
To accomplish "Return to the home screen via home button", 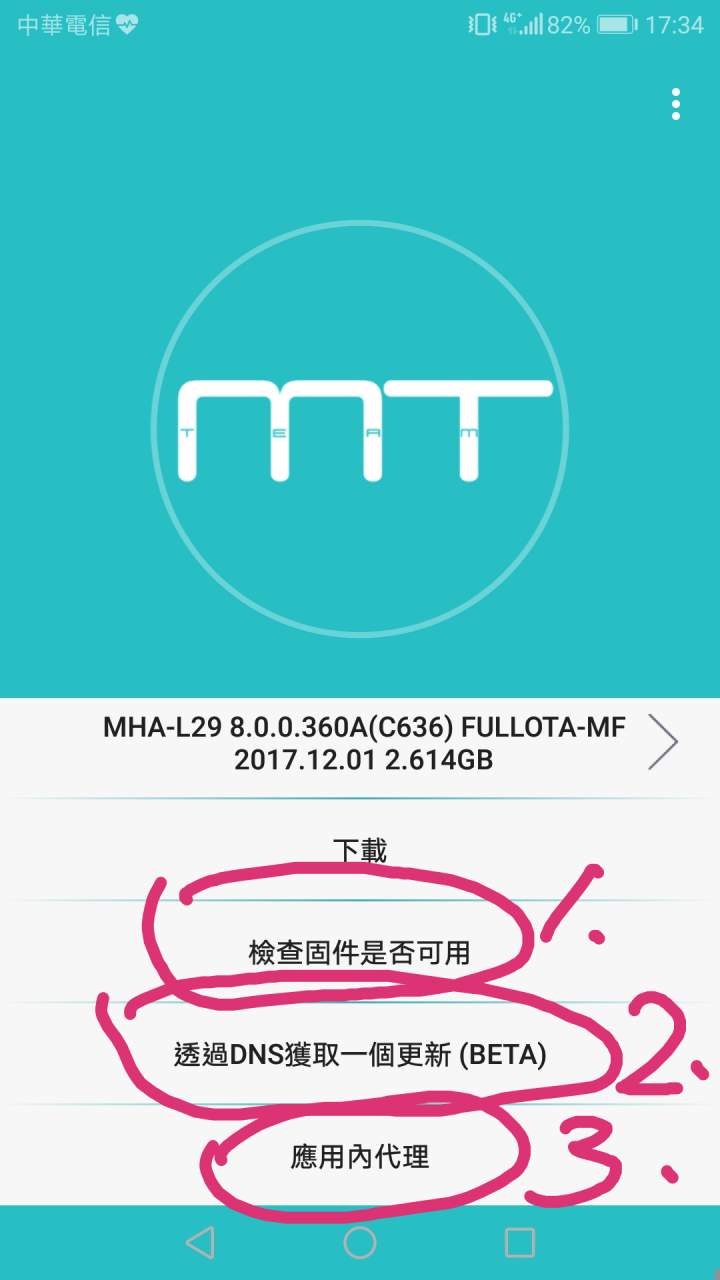I will pyautogui.click(x=360, y=1242).
